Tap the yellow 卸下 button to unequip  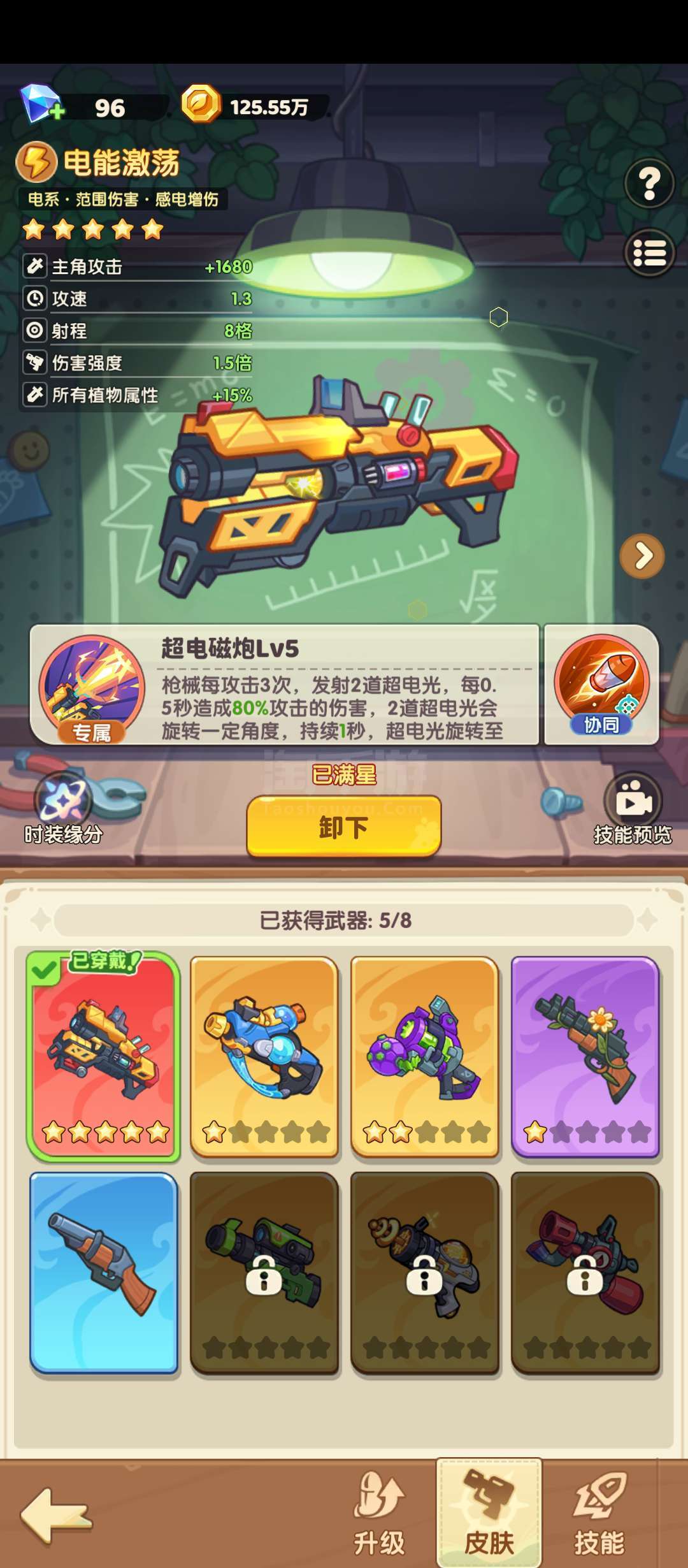(x=344, y=827)
